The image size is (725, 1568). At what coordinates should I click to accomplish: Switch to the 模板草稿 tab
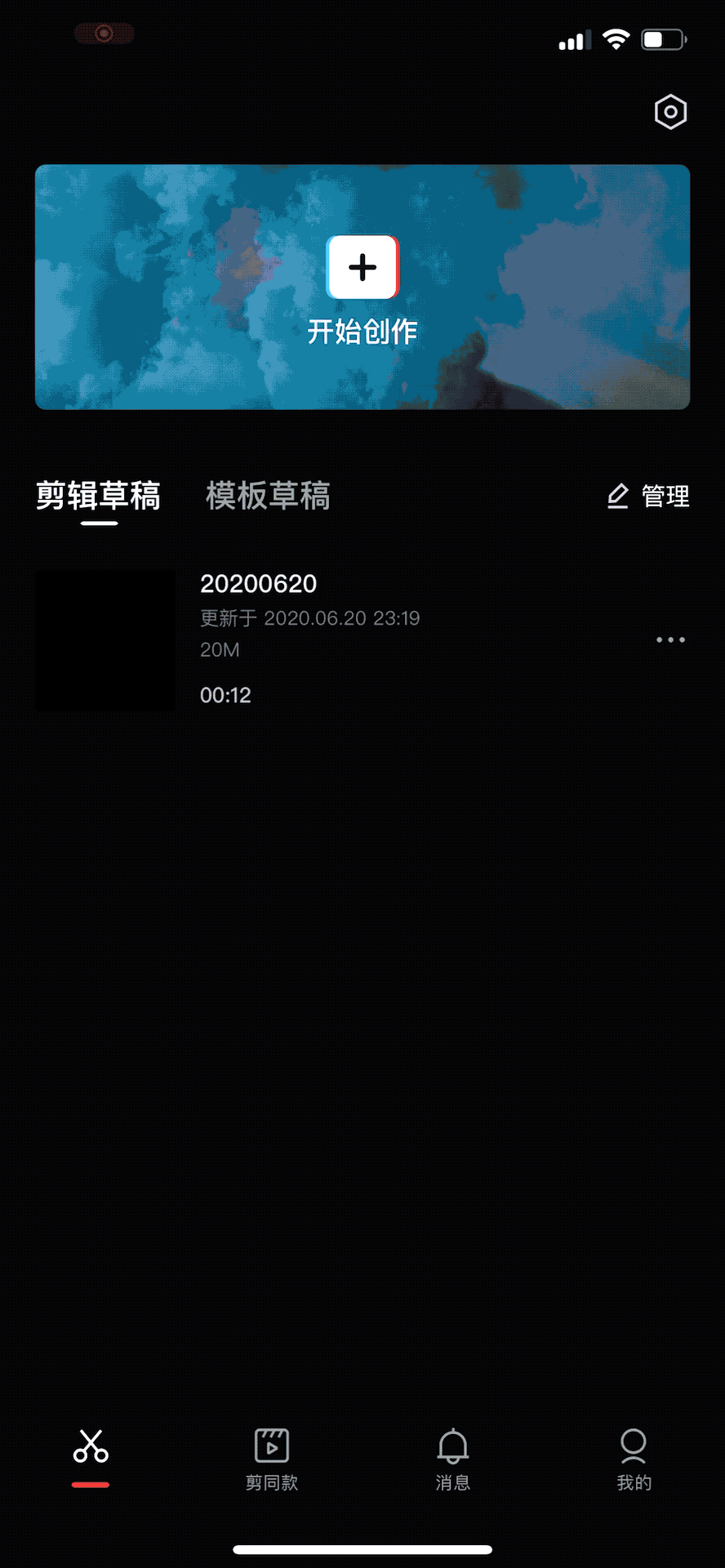[268, 496]
